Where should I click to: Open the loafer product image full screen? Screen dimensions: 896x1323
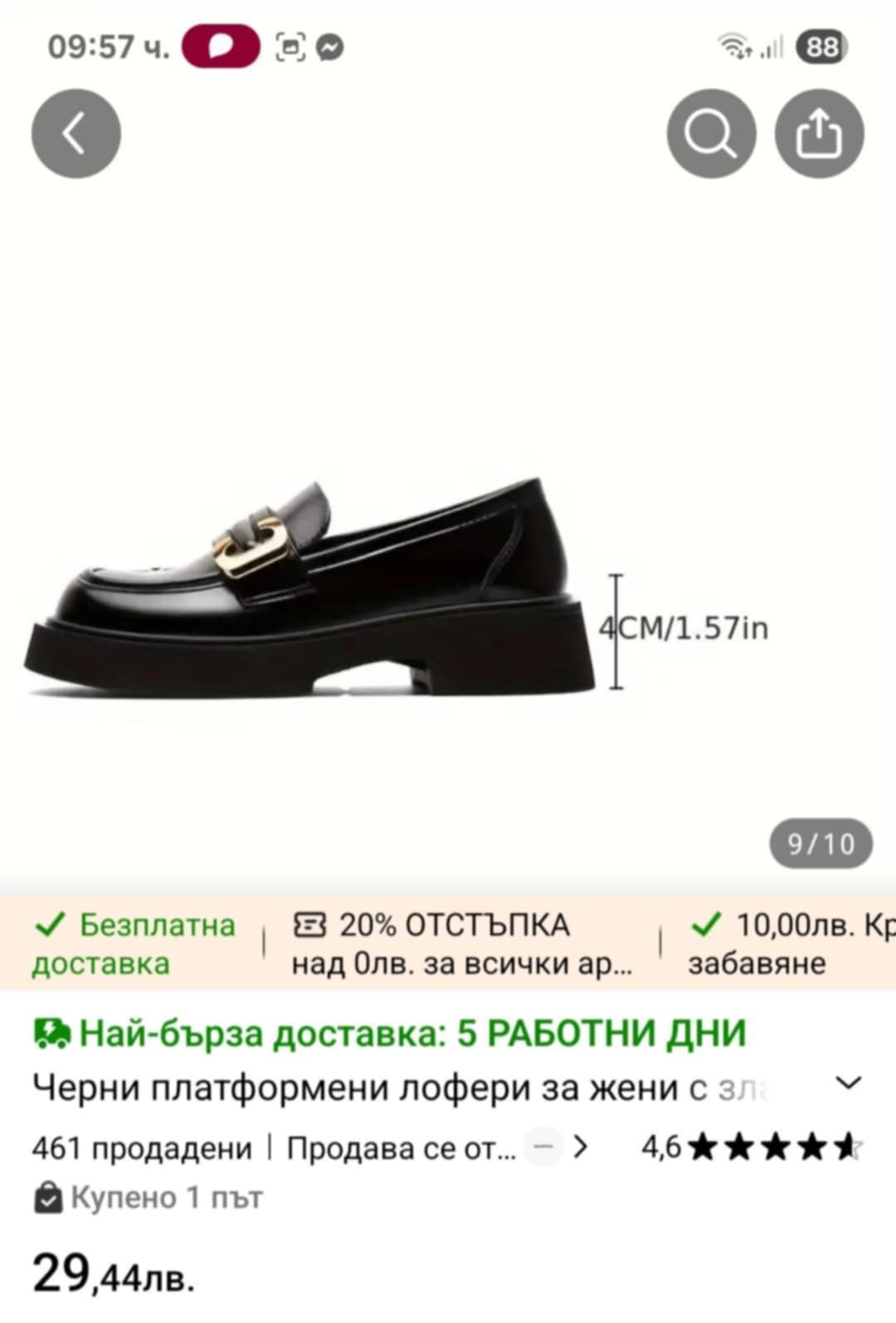332,581
